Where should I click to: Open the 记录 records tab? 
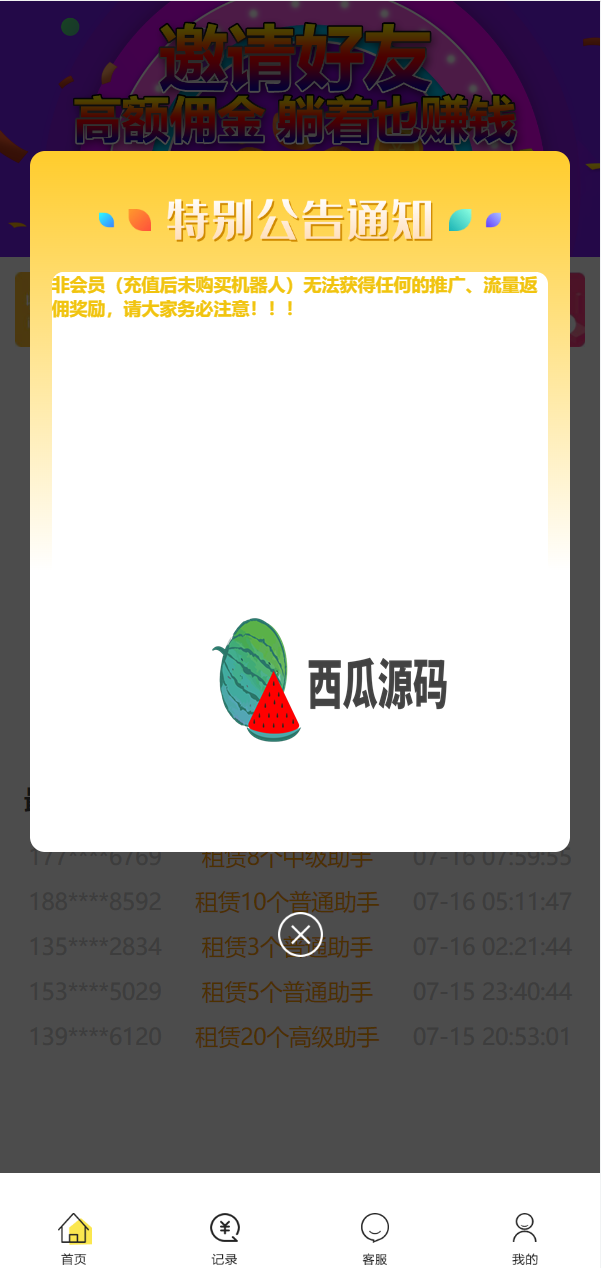pos(225,1237)
